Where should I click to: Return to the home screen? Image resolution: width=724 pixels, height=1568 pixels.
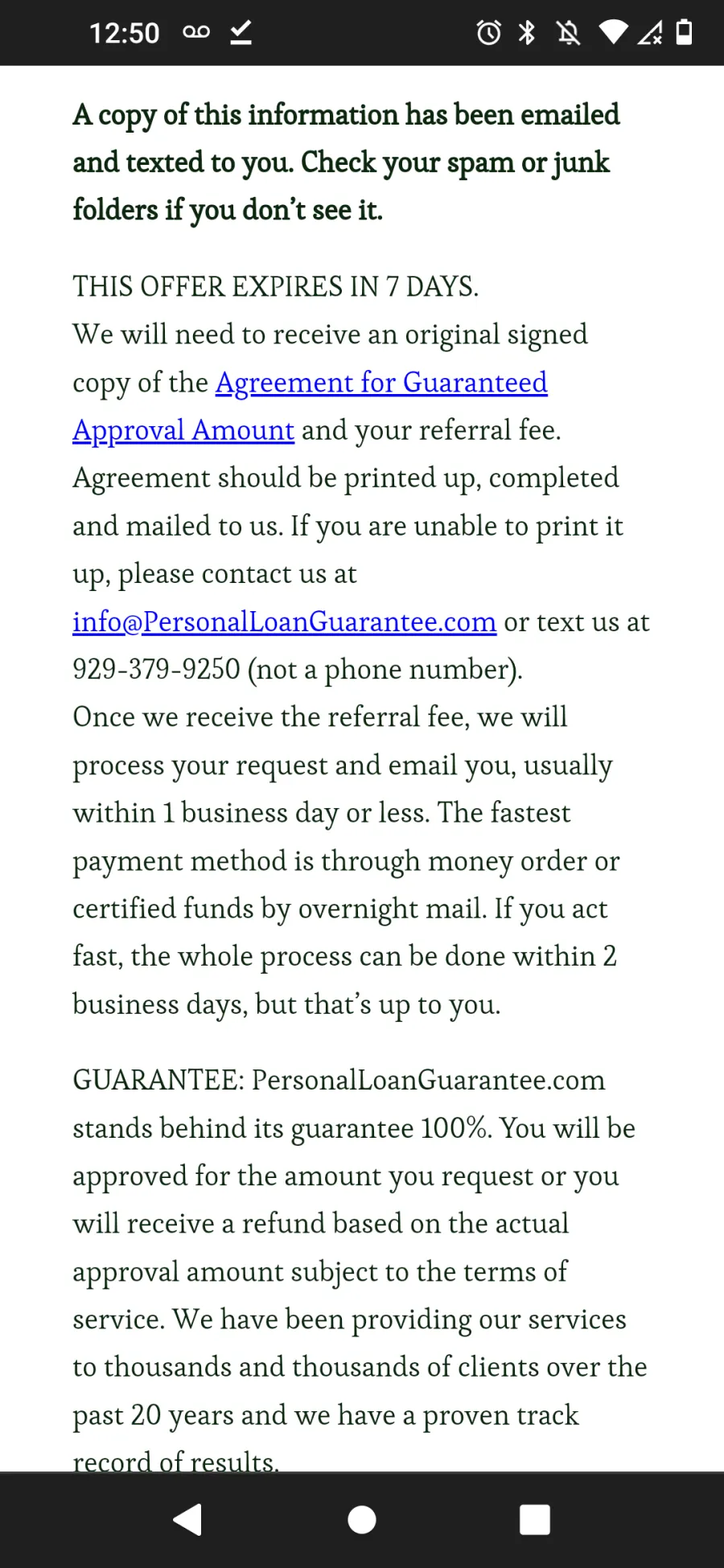(x=362, y=1520)
